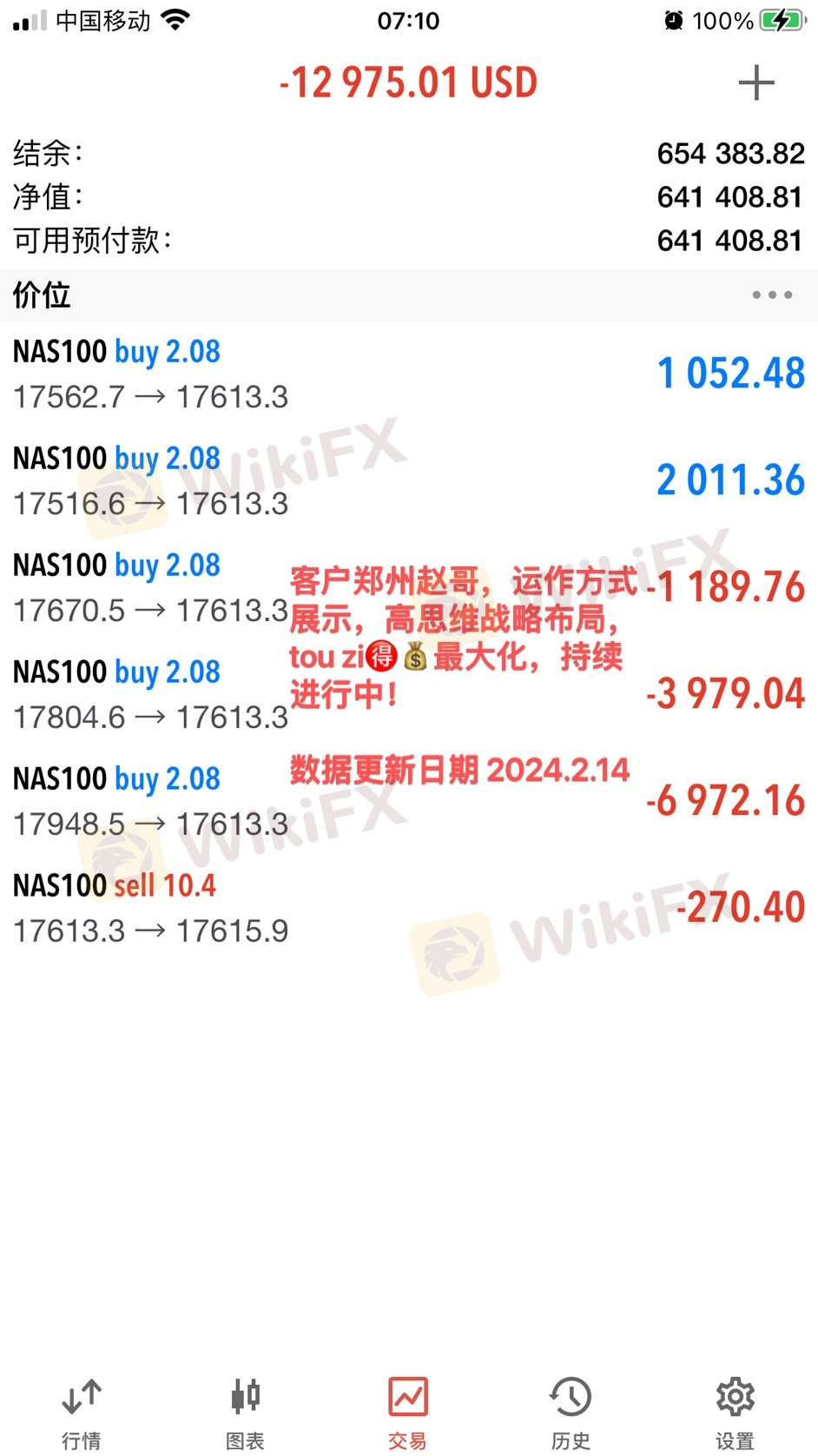This screenshot has height=1456, width=818.
Task: Select the 交易 trade tab
Action: click(408, 1412)
